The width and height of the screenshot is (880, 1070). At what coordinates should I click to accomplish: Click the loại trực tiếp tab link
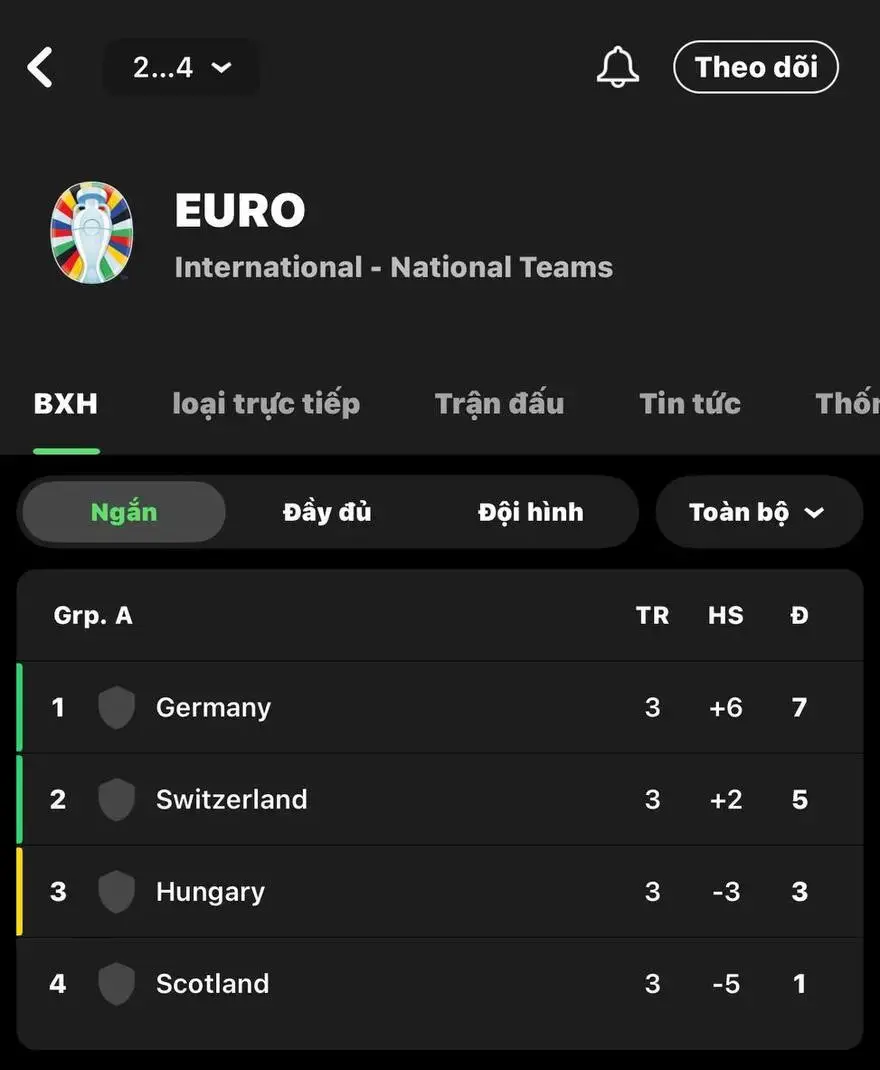click(x=266, y=403)
